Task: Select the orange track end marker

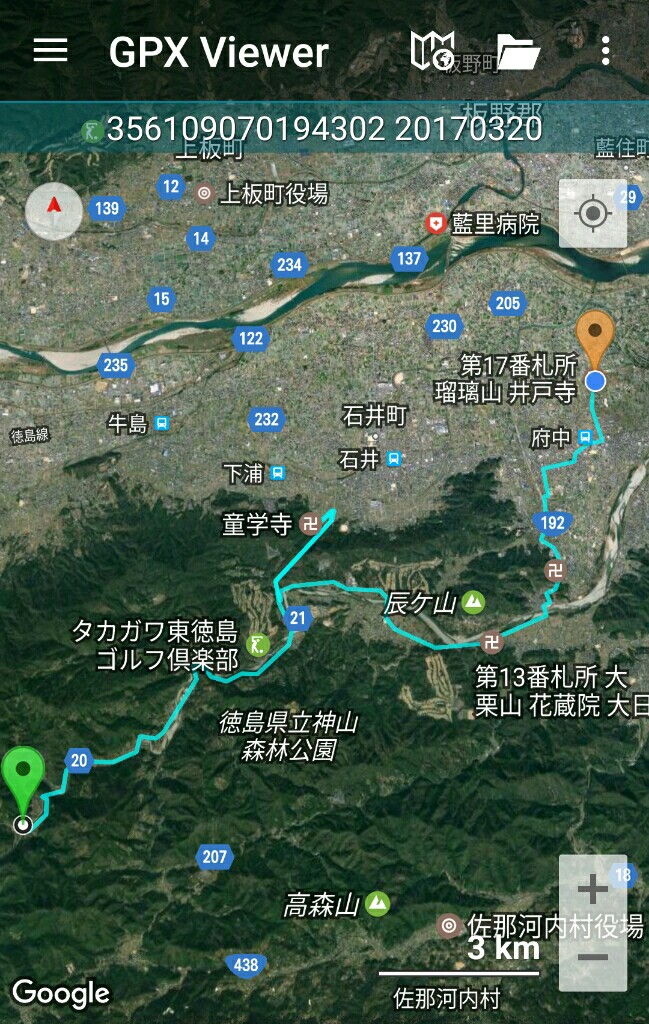Action: click(x=596, y=339)
